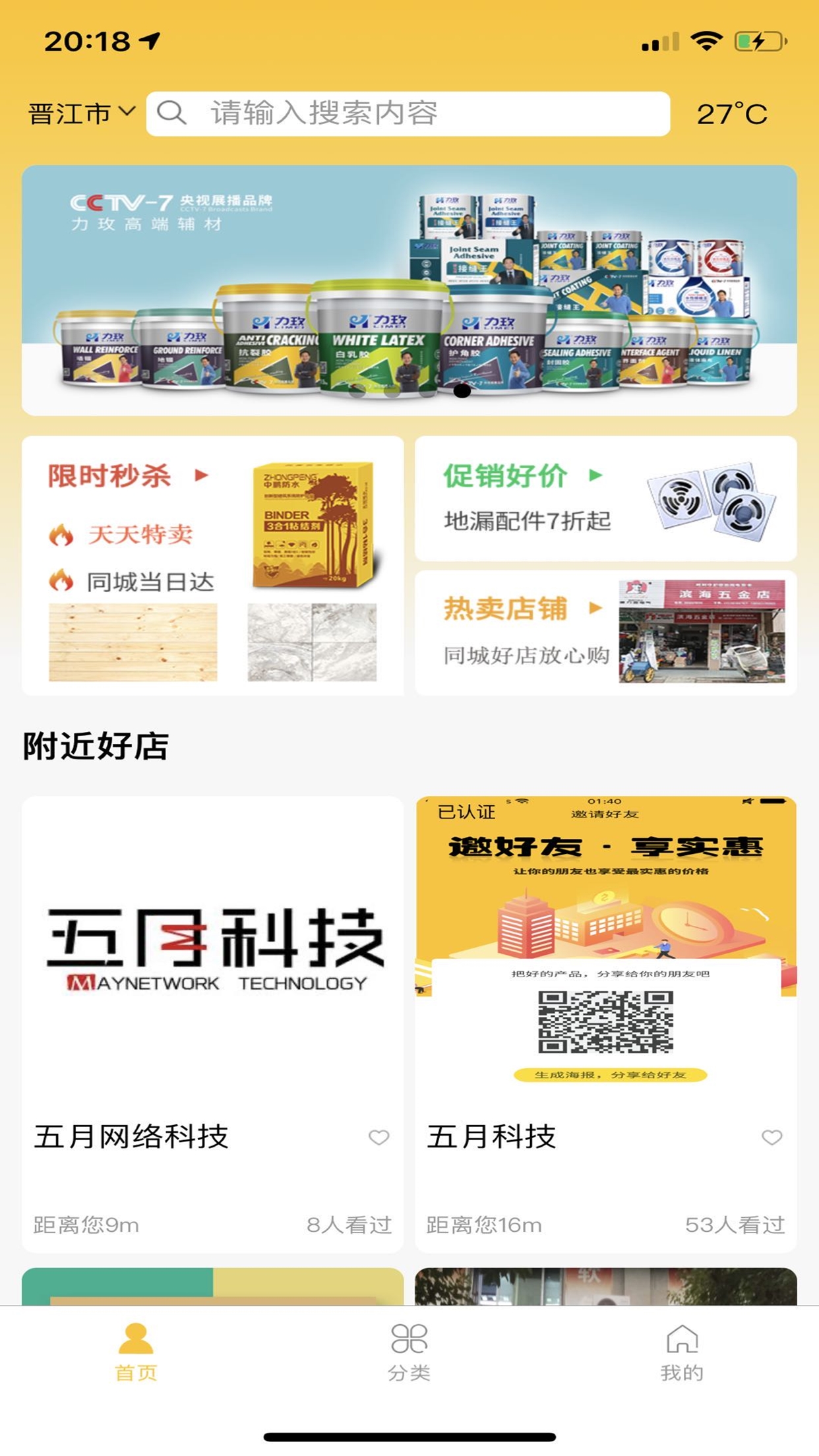819x1456 pixels.
Task: Favorite the 五月网络科技 shop
Action: coord(379,1137)
